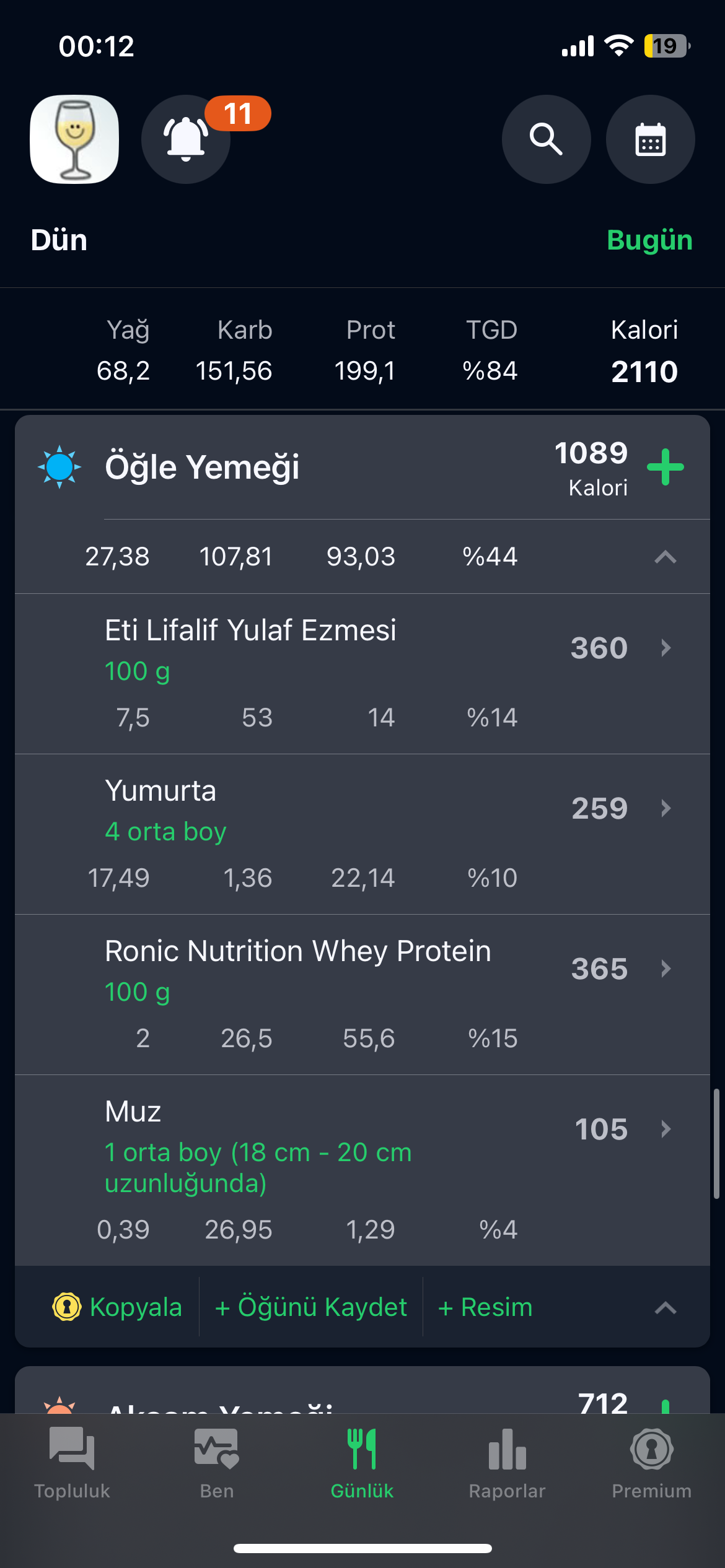Collapse the meal actions footer chevron
This screenshot has width=725, height=1568.
[x=665, y=1307]
